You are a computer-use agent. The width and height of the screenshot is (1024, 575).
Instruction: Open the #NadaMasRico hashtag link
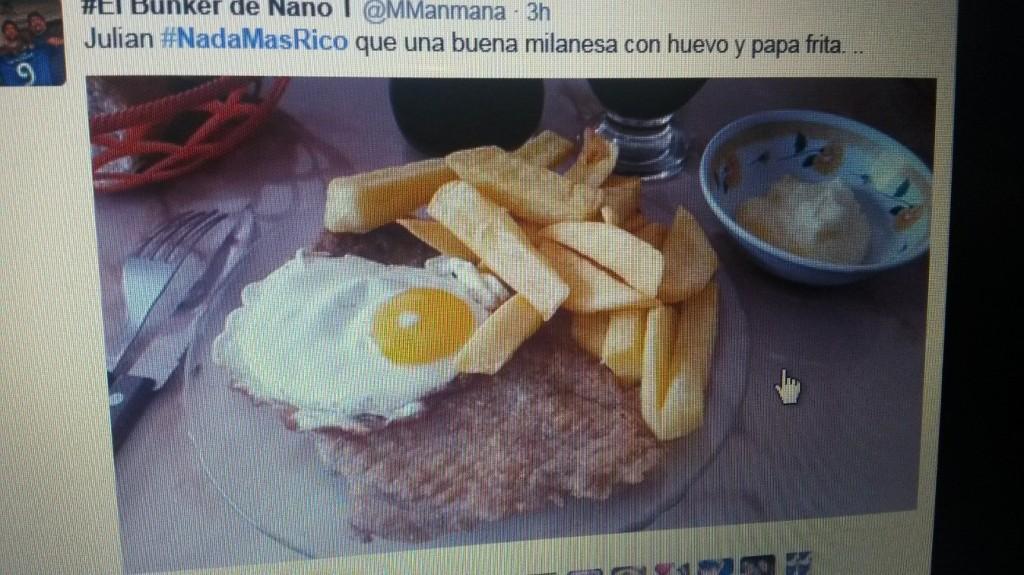tap(253, 46)
